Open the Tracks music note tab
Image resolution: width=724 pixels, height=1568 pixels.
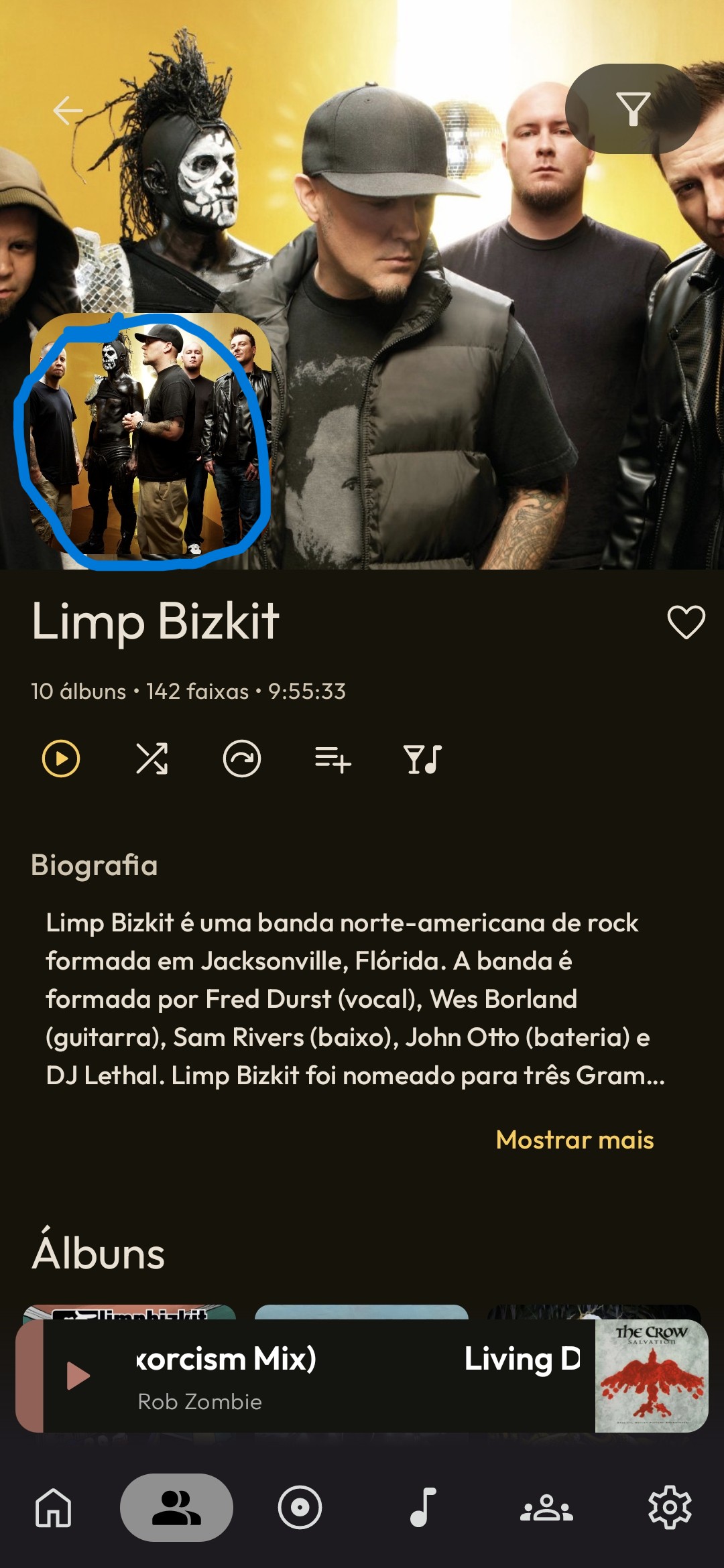tap(423, 1508)
